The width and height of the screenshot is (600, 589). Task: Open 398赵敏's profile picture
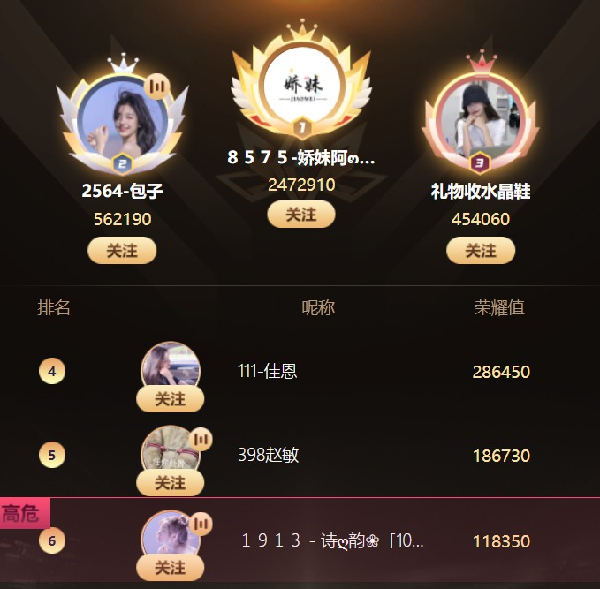170,449
